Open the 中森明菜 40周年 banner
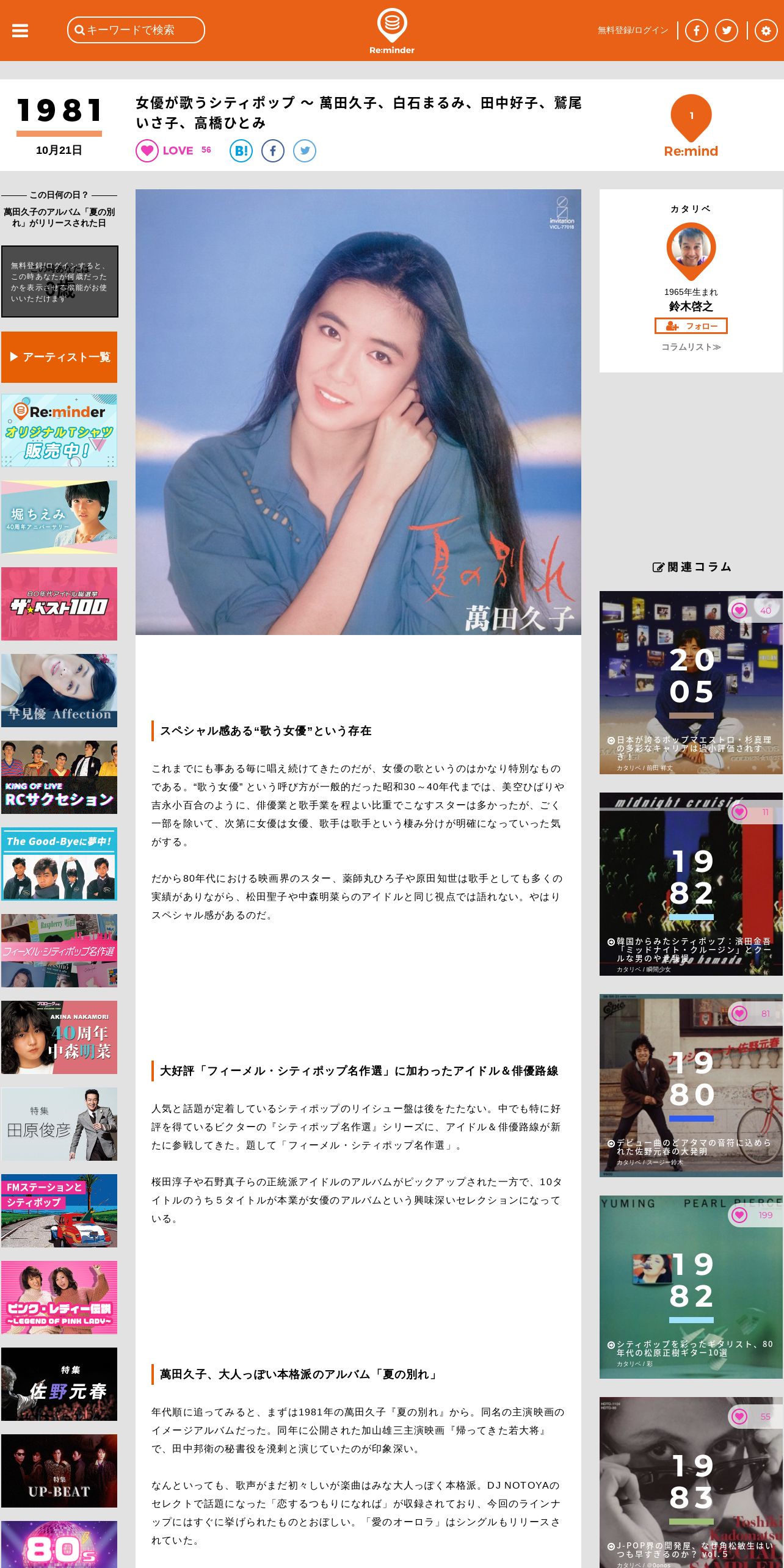The height and width of the screenshot is (1568, 784). coord(59,1037)
